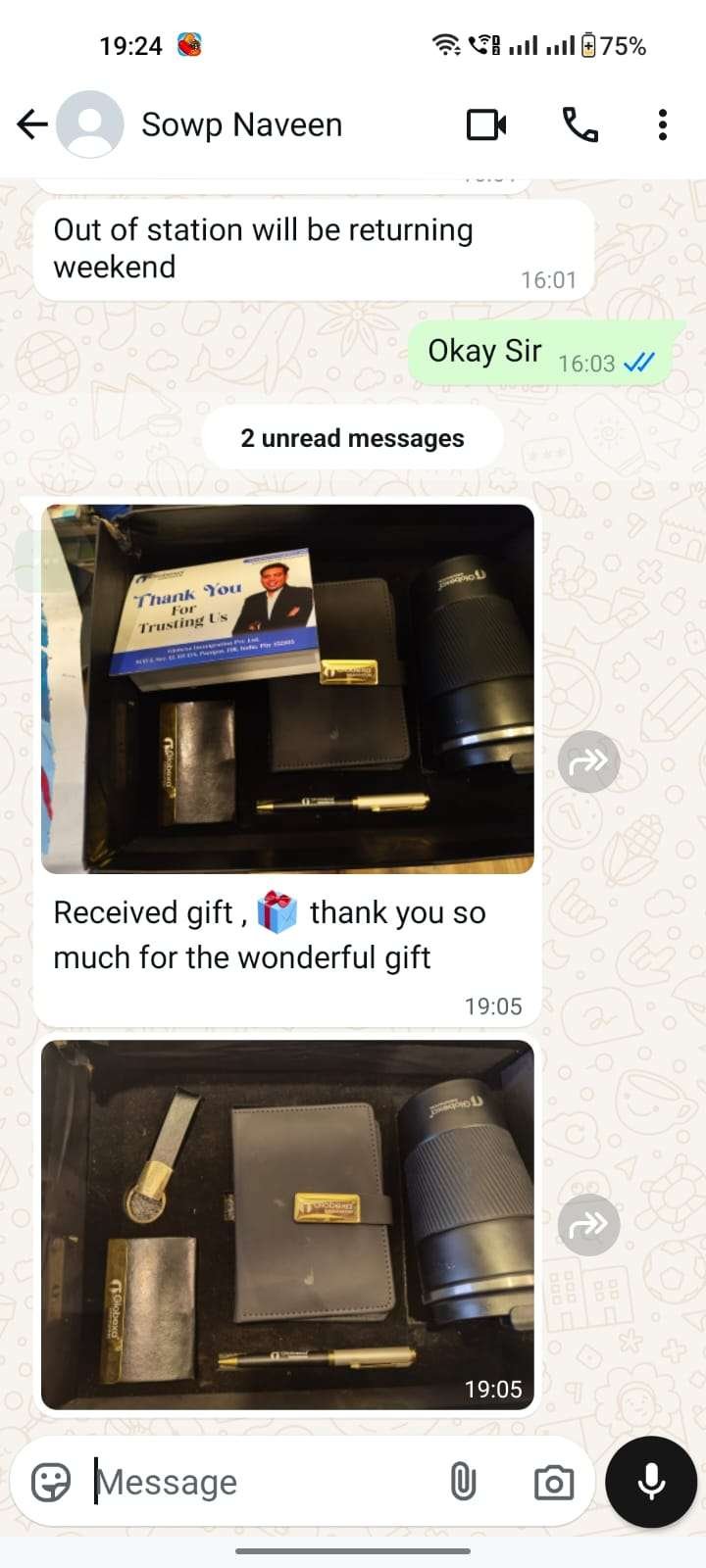The height and width of the screenshot is (1568, 706).
Task: Forward the photo with the Thank You card
Action: [588, 760]
